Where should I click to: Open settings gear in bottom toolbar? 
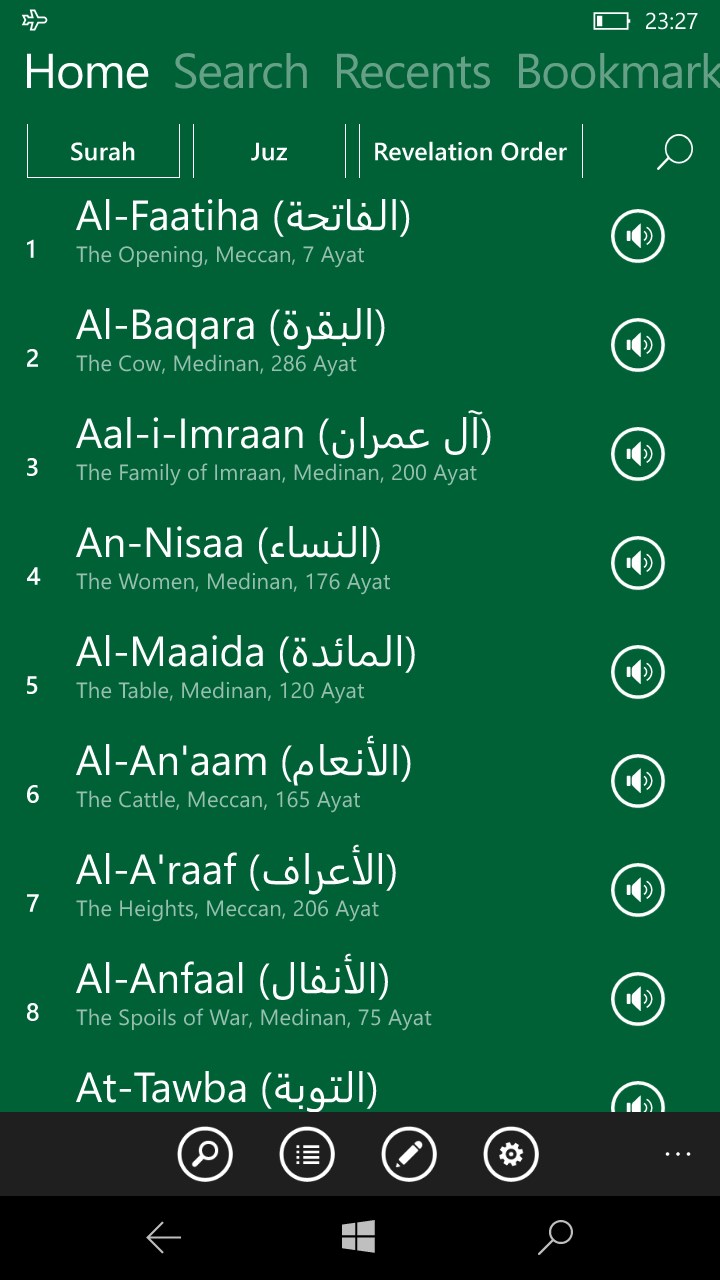[511, 1155]
